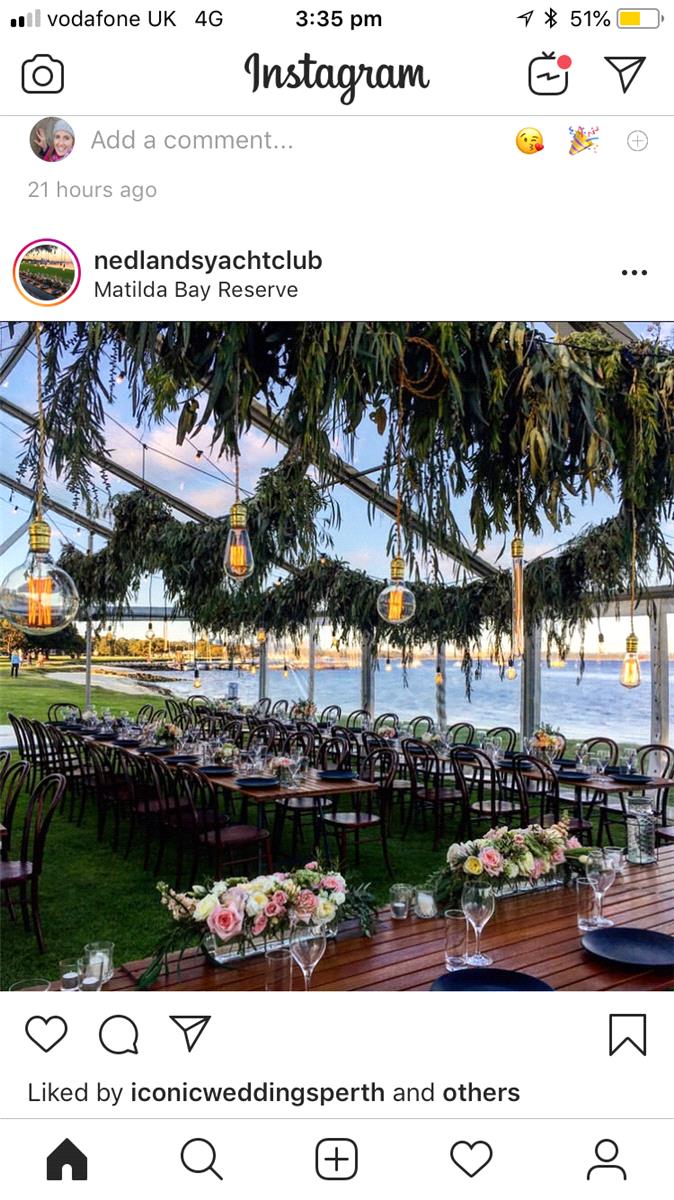Insert the party popper emoji quick reaction
This screenshot has width=674, height=1200.
click(x=583, y=141)
